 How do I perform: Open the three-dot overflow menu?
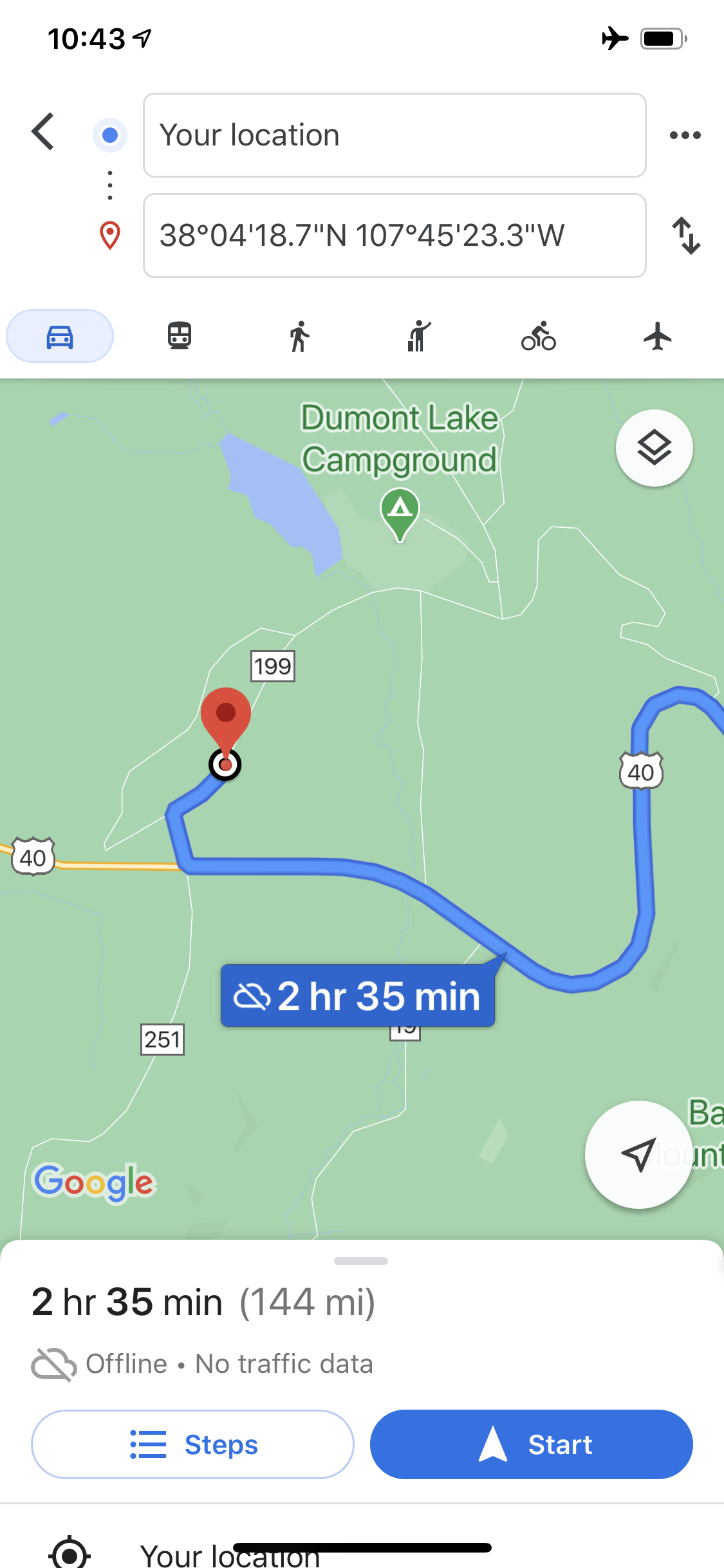[685, 135]
